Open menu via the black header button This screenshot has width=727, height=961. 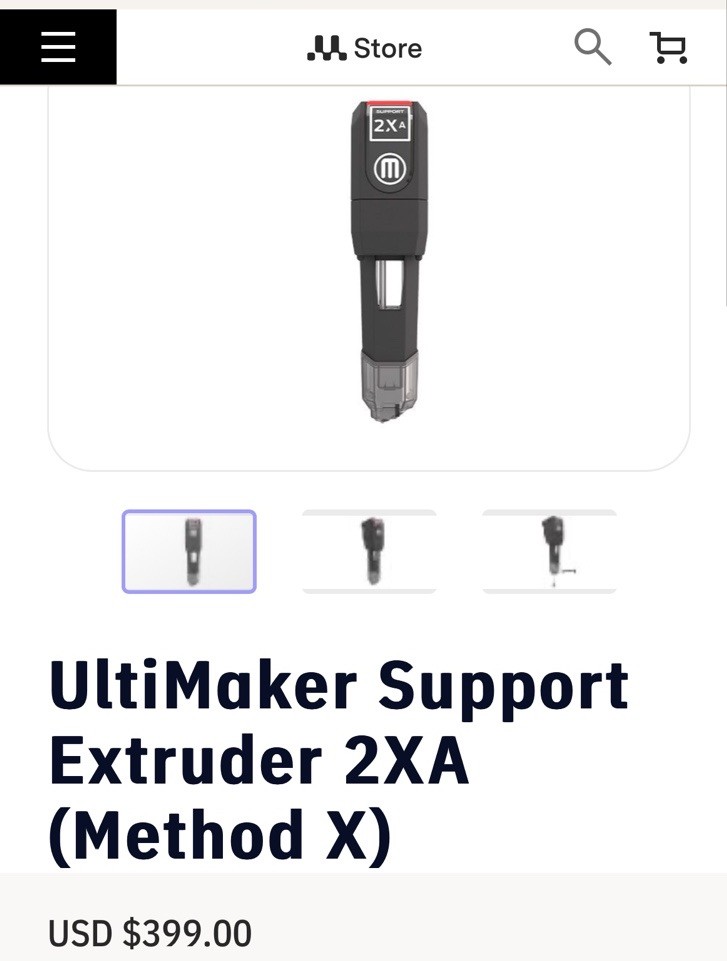(57, 46)
